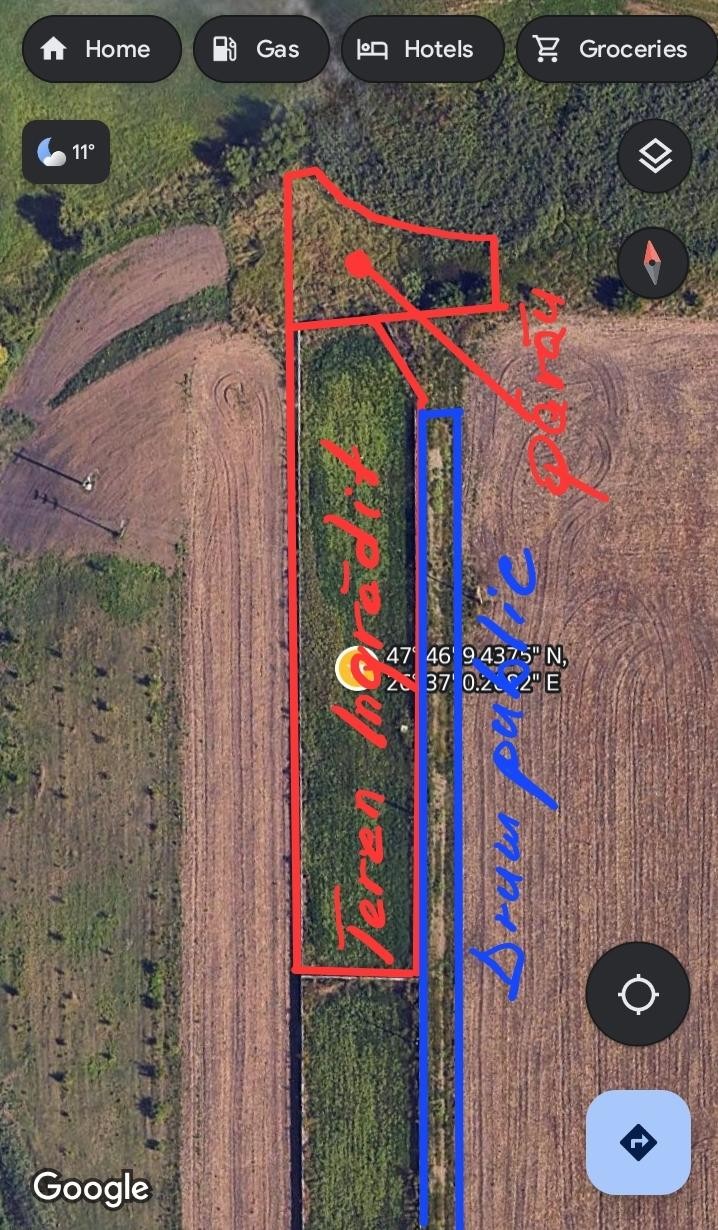718x1230 pixels.
Task: Select the Home chip
Action: coord(101,49)
